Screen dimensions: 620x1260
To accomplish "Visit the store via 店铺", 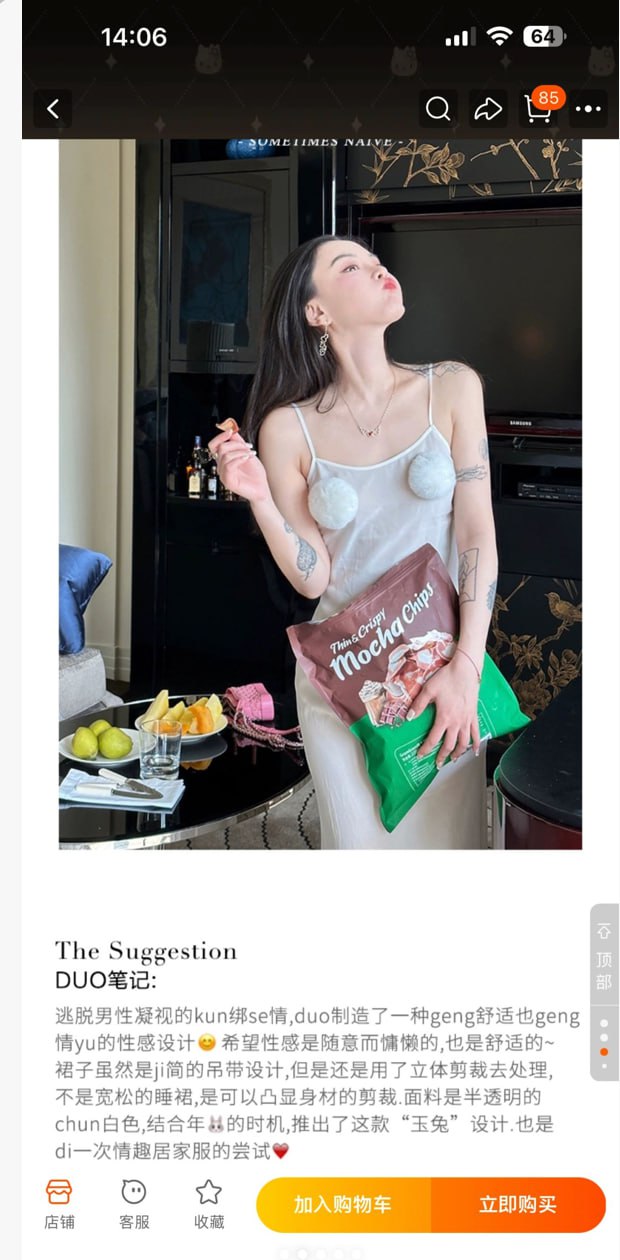I will click(x=59, y=1204).
